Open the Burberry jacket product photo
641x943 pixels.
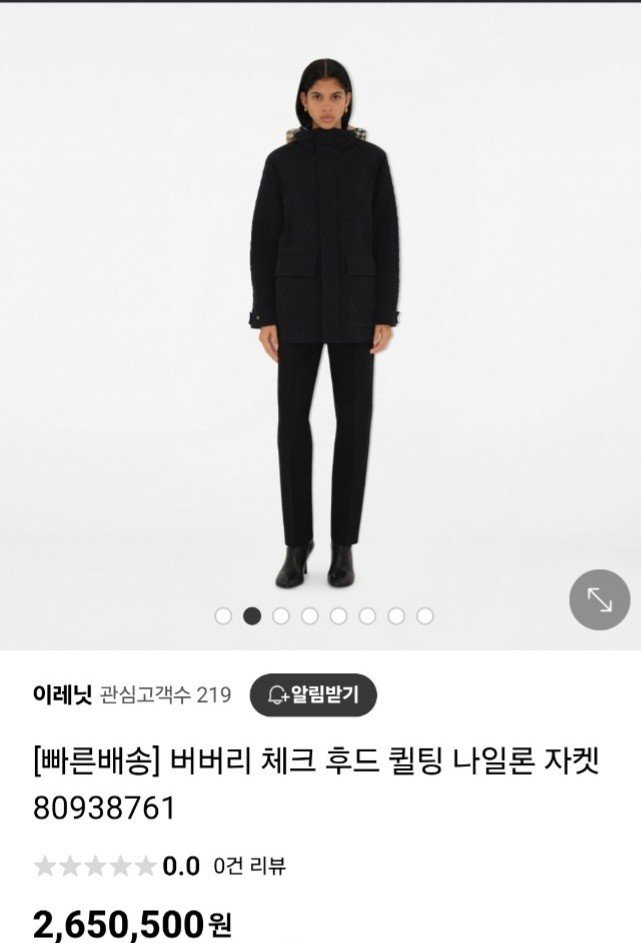(322, 320)
